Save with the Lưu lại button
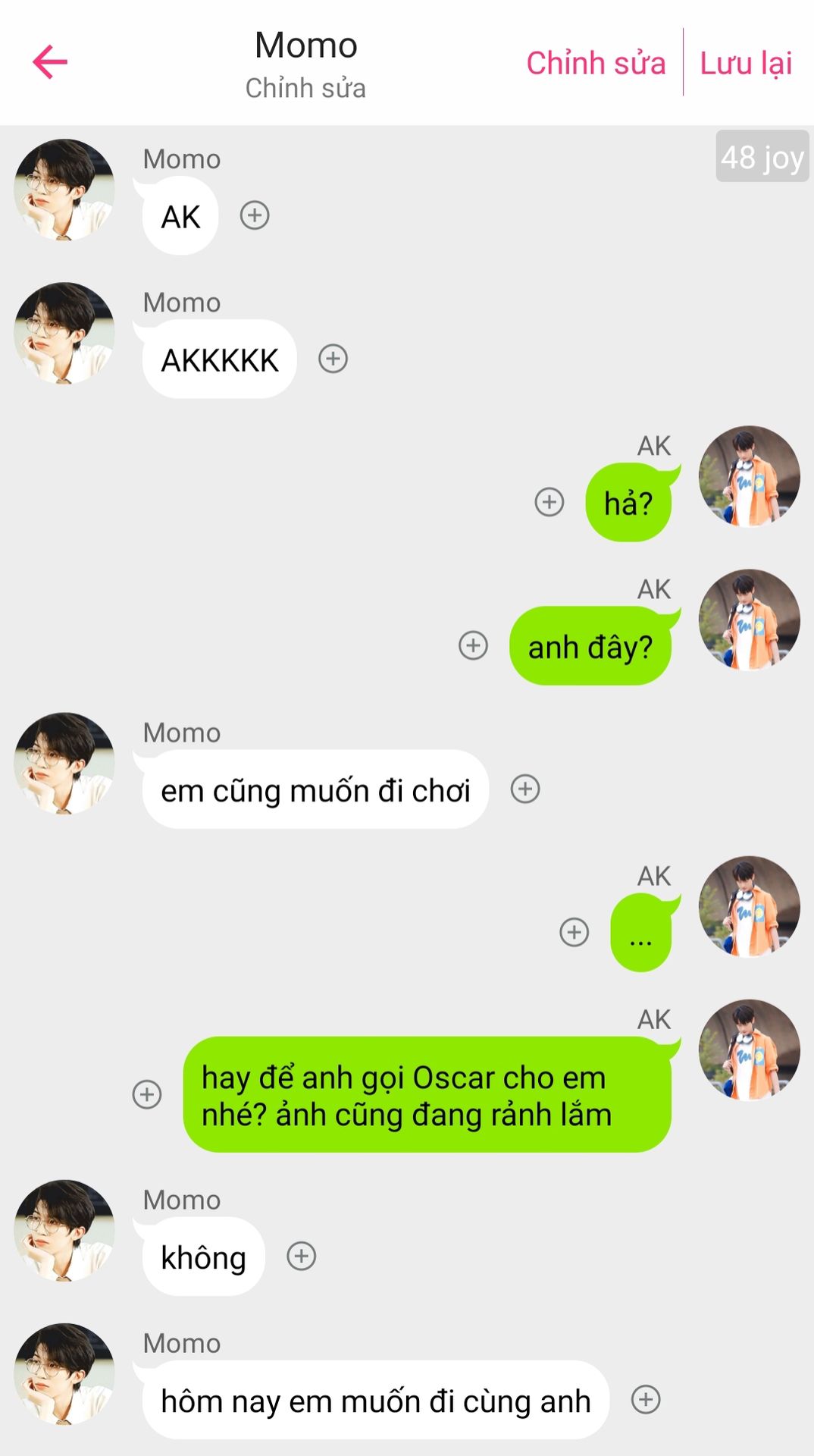Viewport: 814px width, 1456px height. coord(746,63)
